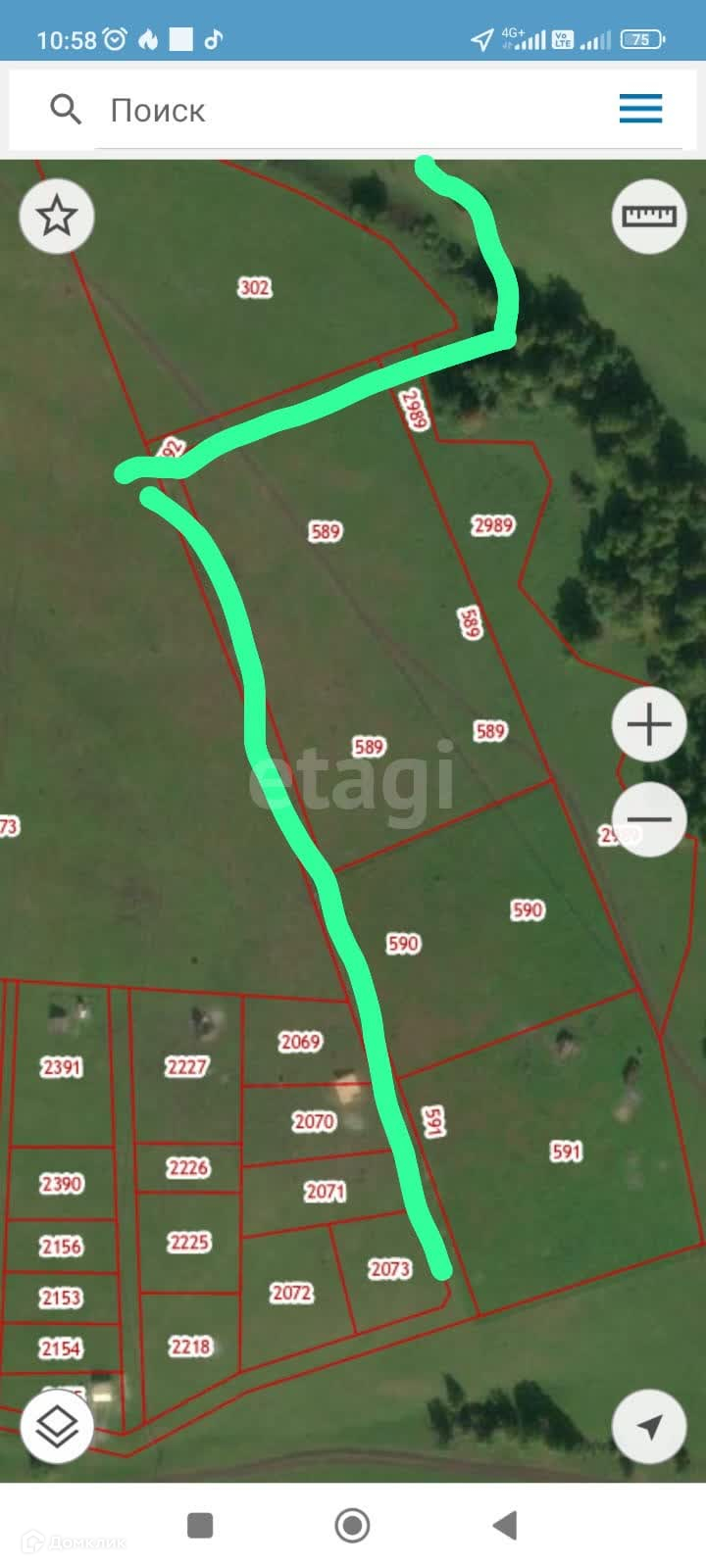
Task: Open the map layers selector
Action: click(57, 1426)
